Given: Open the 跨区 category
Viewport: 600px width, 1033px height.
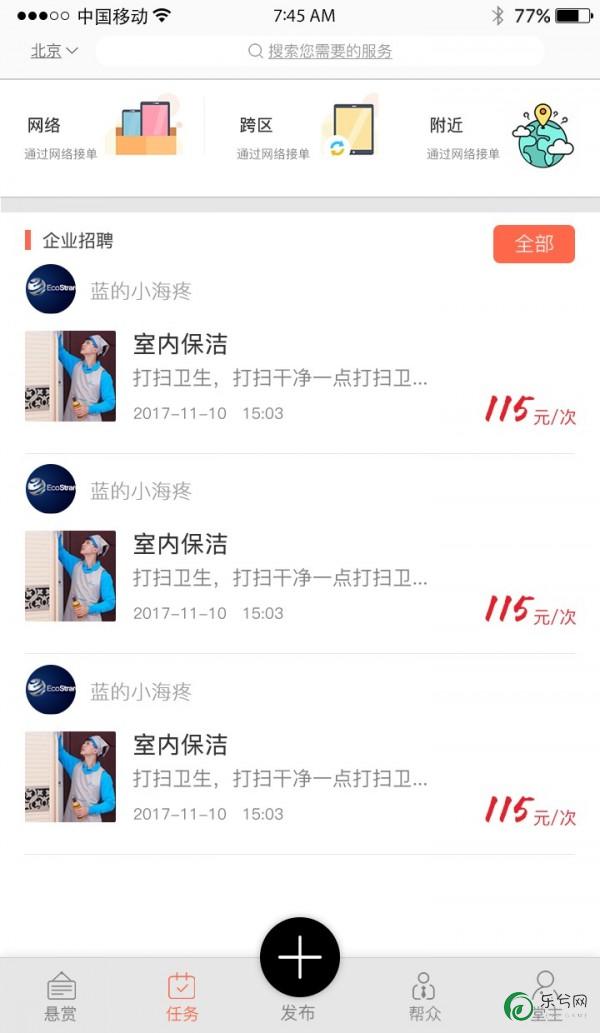Looking at the screenshot, I should point(306,134).
